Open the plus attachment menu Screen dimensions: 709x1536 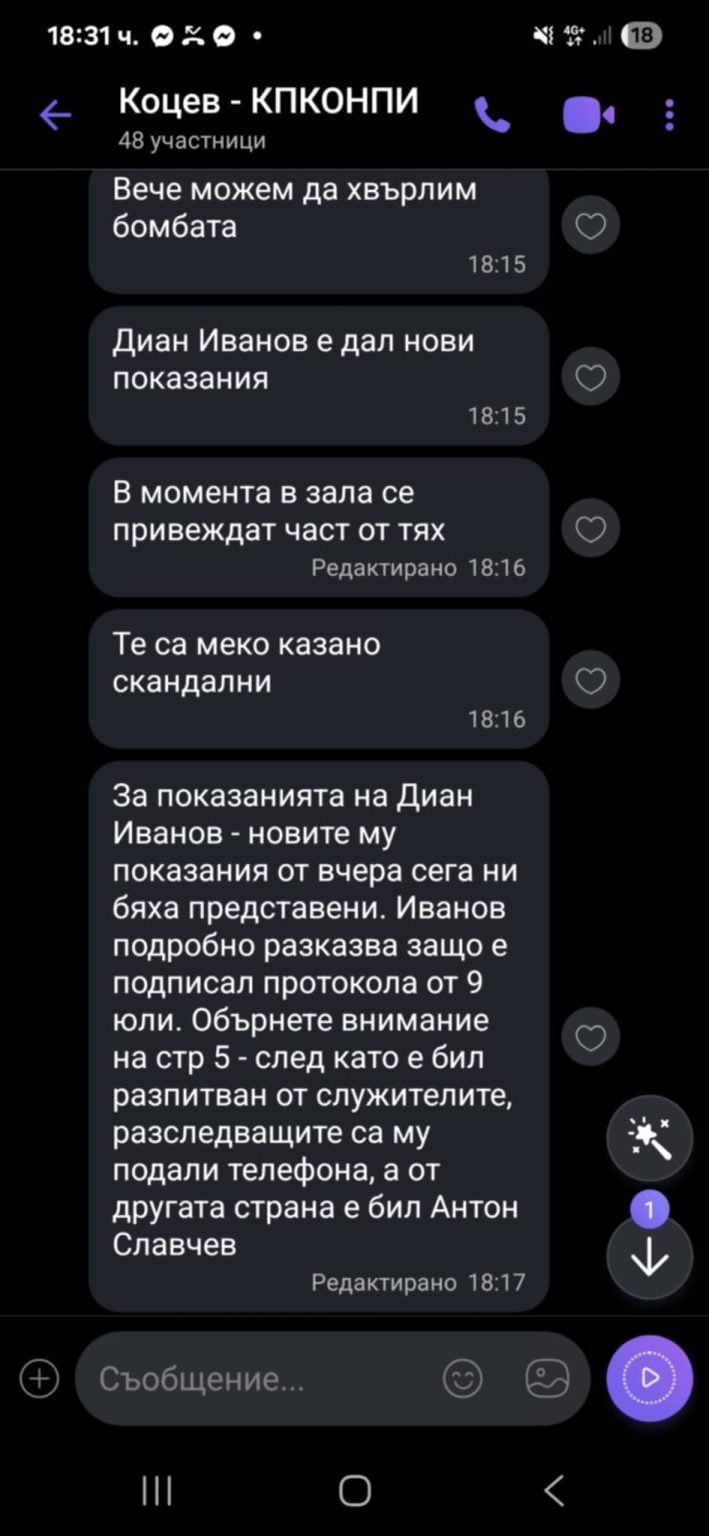tap(39, 1379)
